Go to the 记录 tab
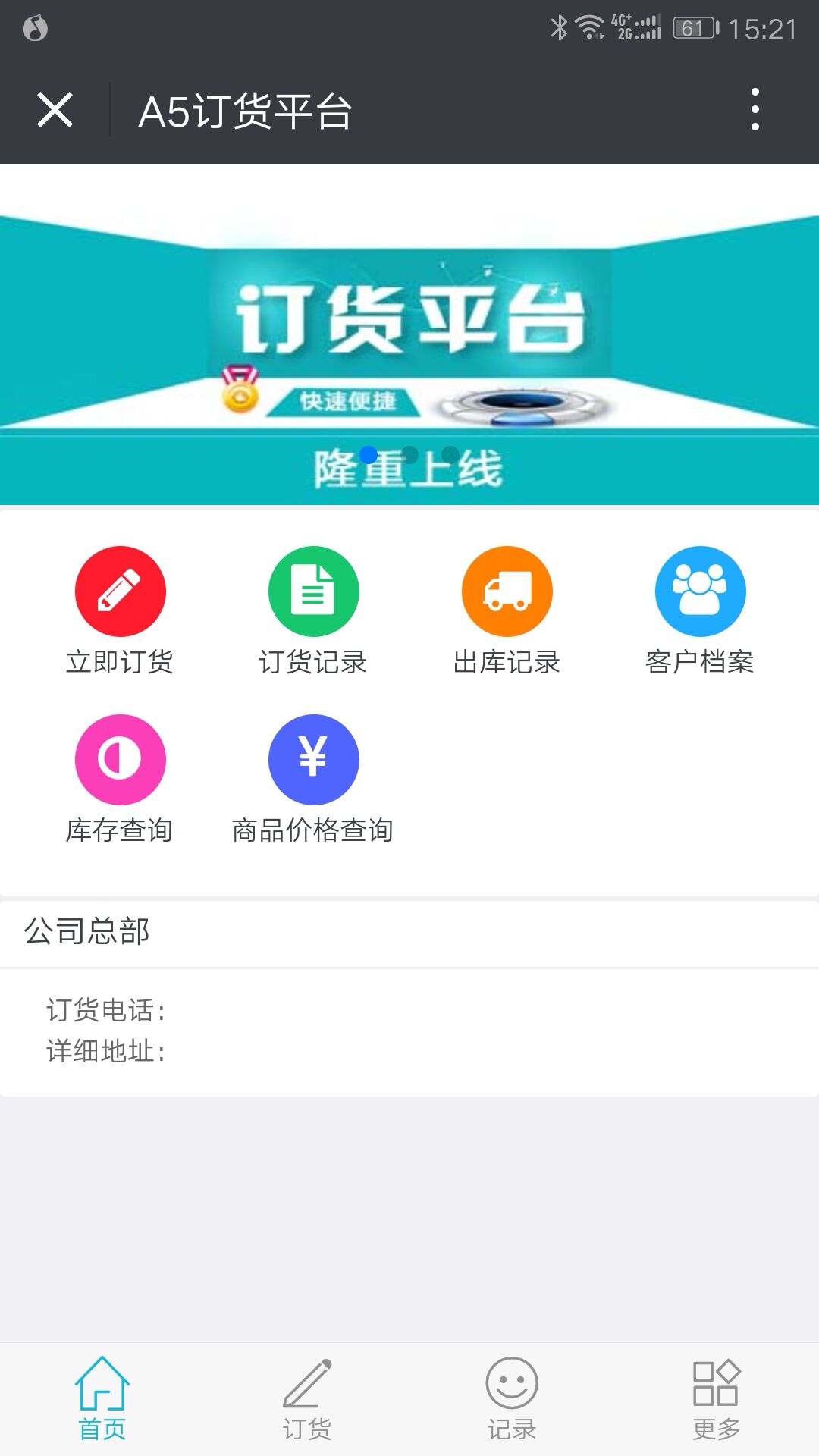Viewport: 819px width, 1456px height. click(512, 1399)
